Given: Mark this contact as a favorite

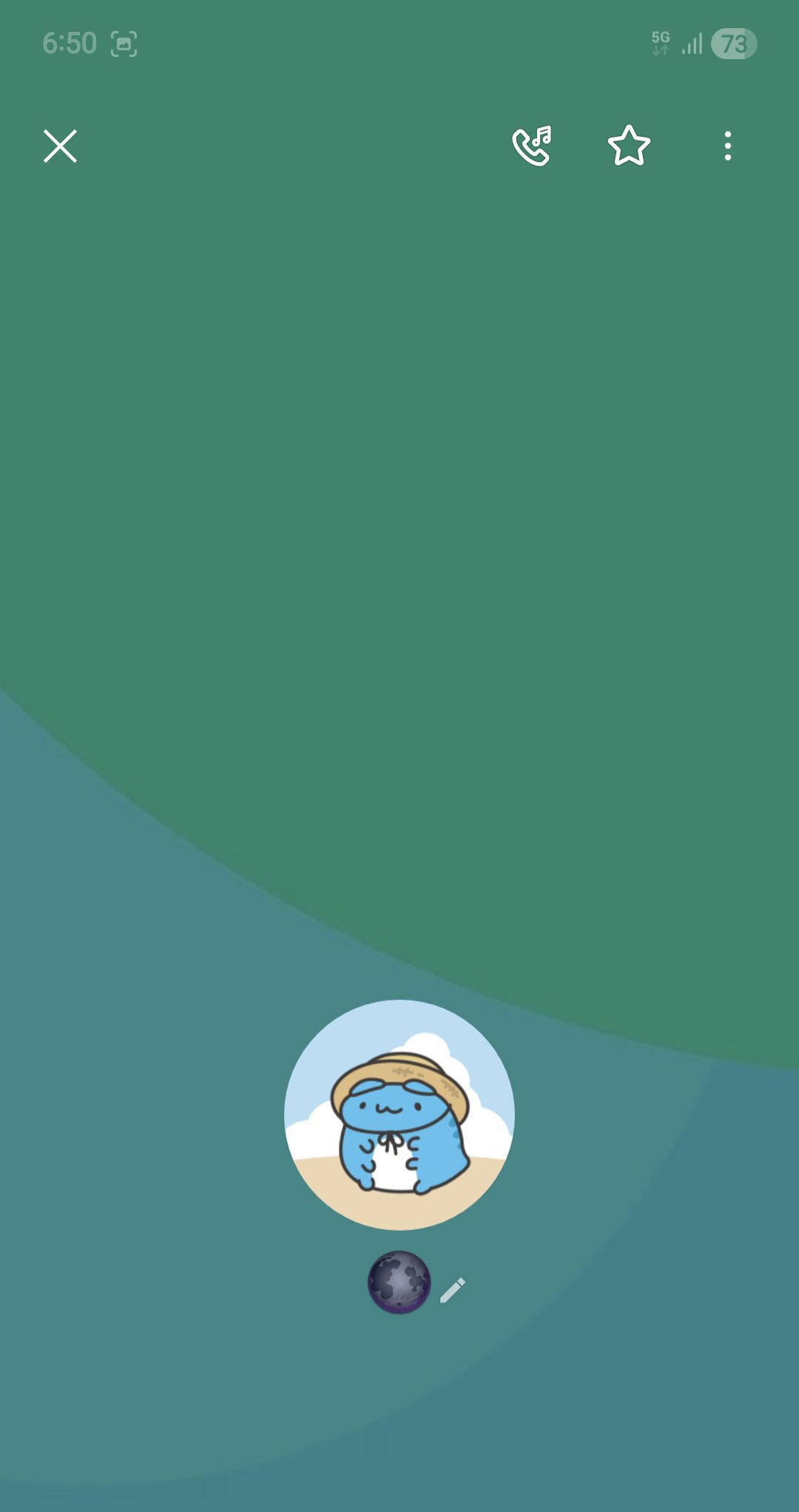Looking at the screenshot, I should 629,146.
